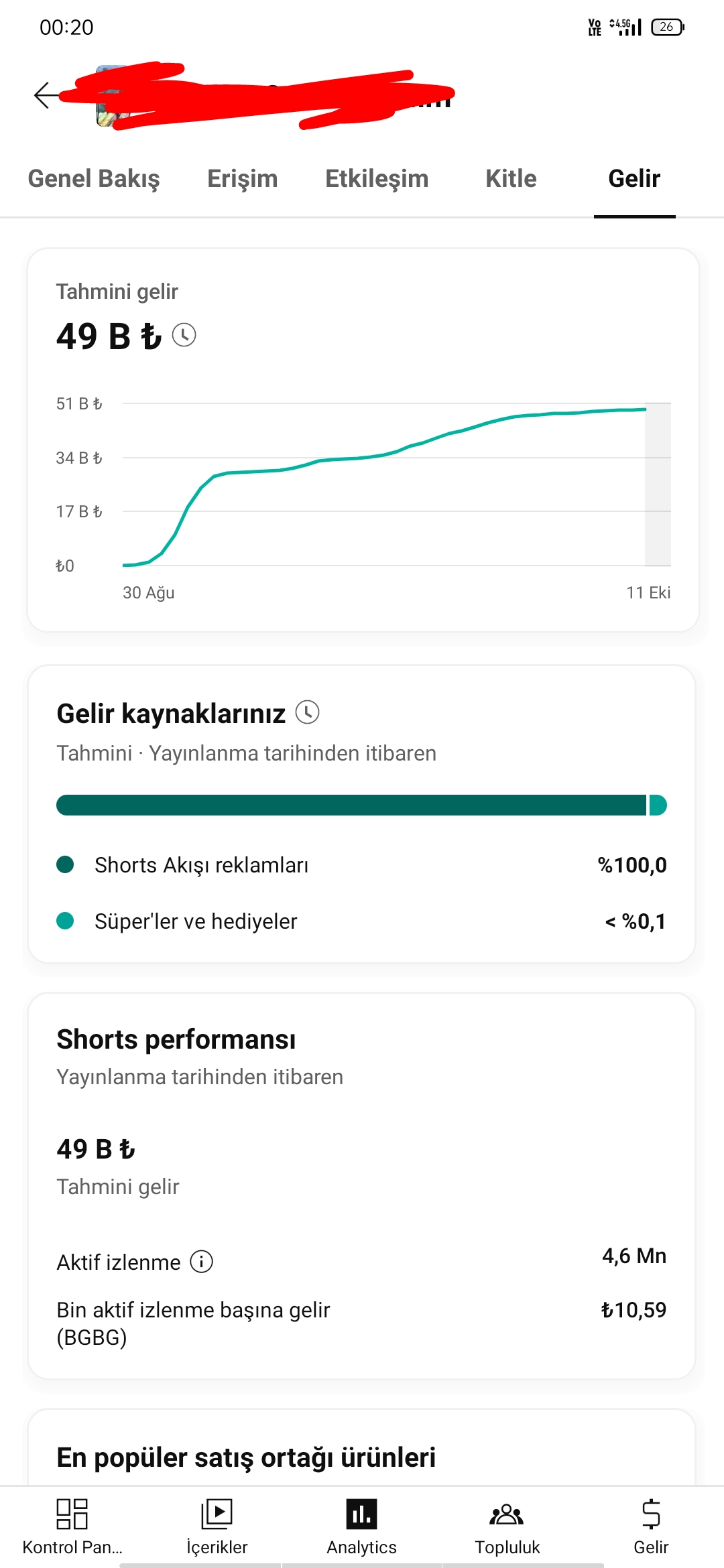
Task: Open the Erişim tab
Action: [x=243, y=179]
